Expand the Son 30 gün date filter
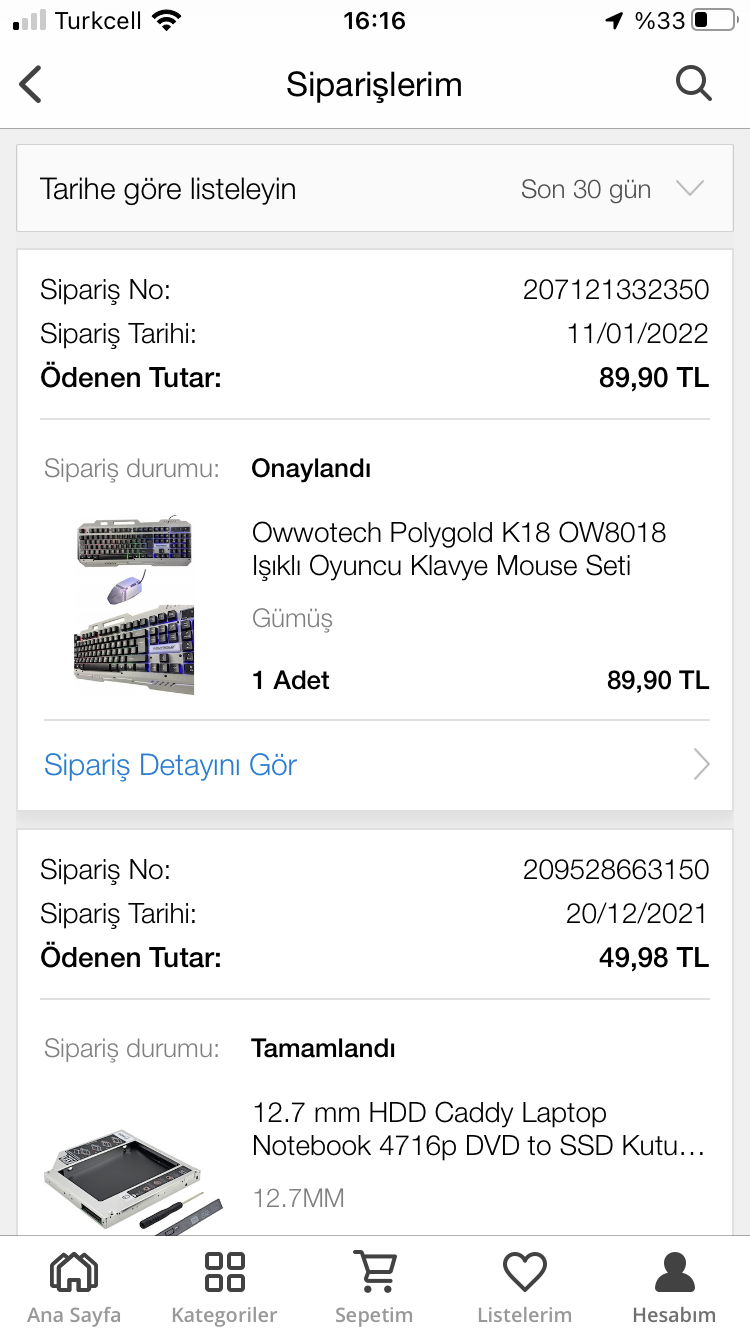The image size is (750, 1334). (612, 189)
